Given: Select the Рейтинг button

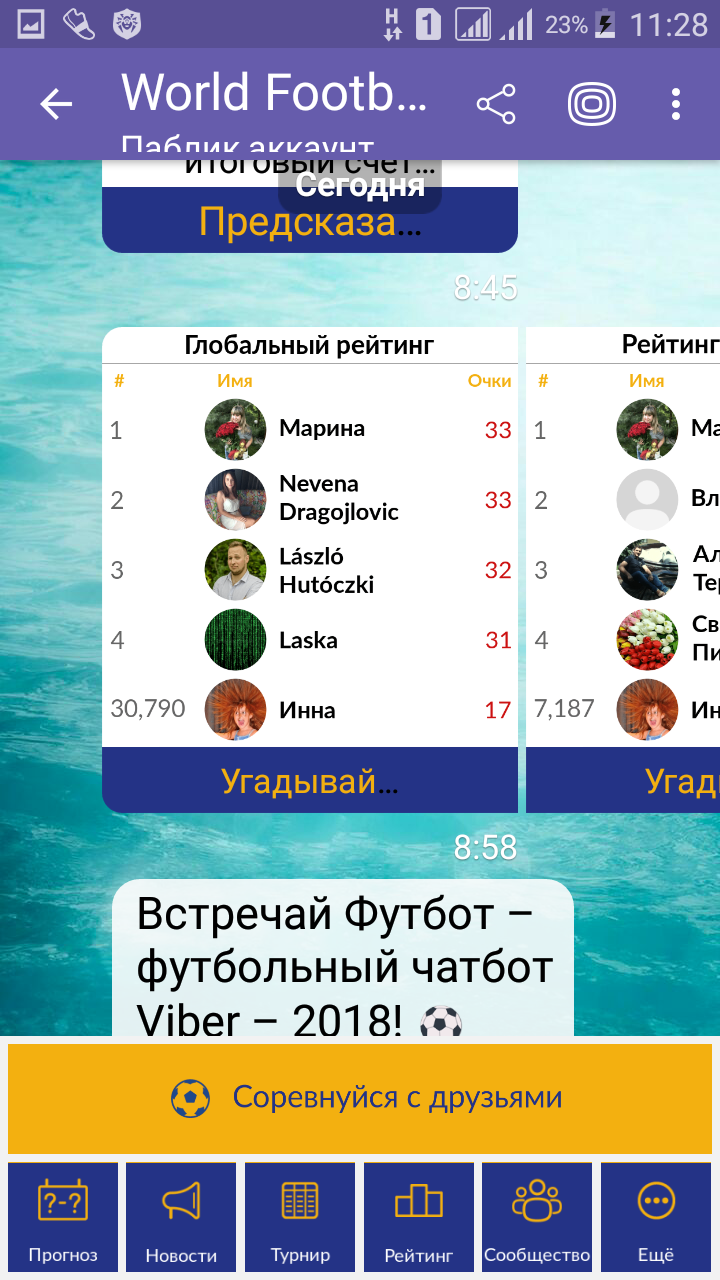Looking at the screenshot, I should point(419,1216).
